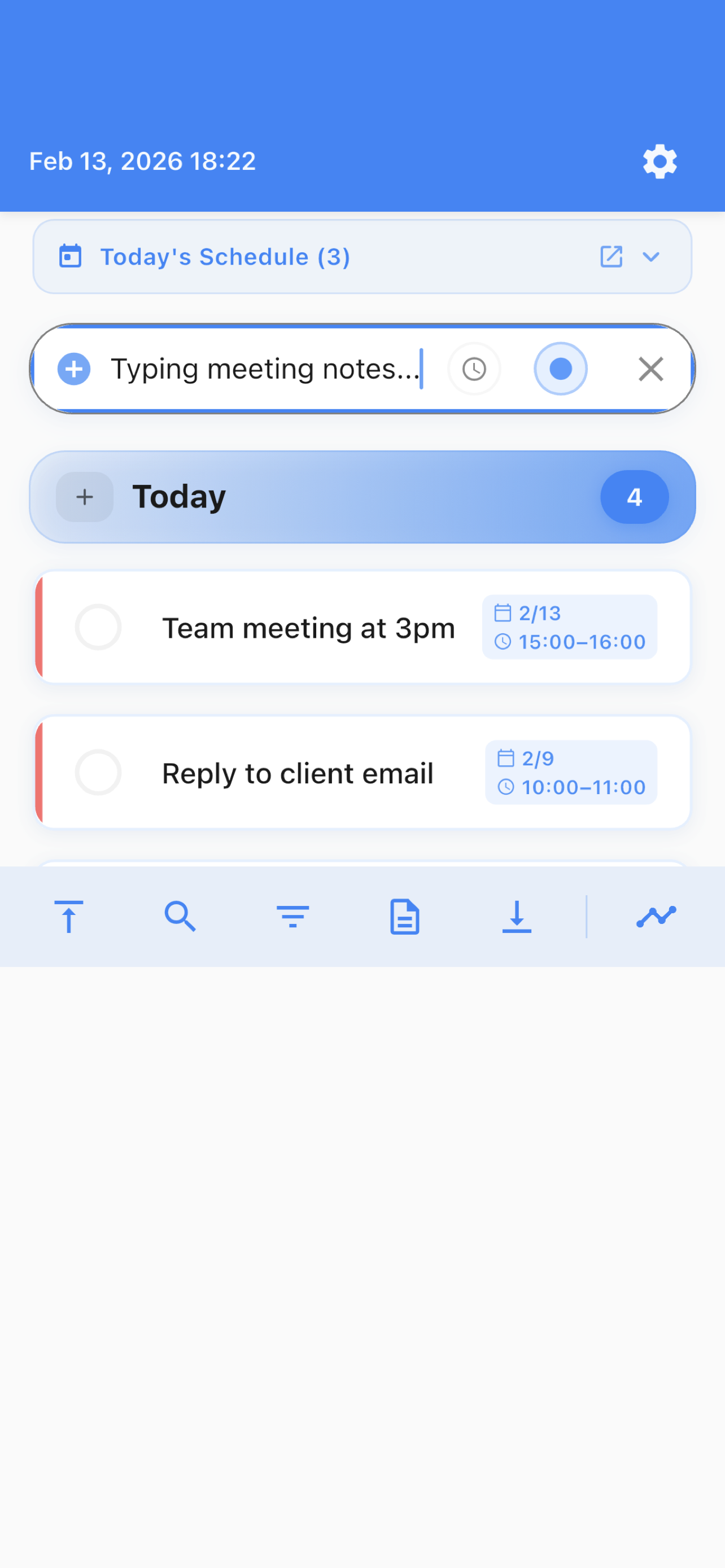Focus the meeting notes text field

(x=265, y=369)
